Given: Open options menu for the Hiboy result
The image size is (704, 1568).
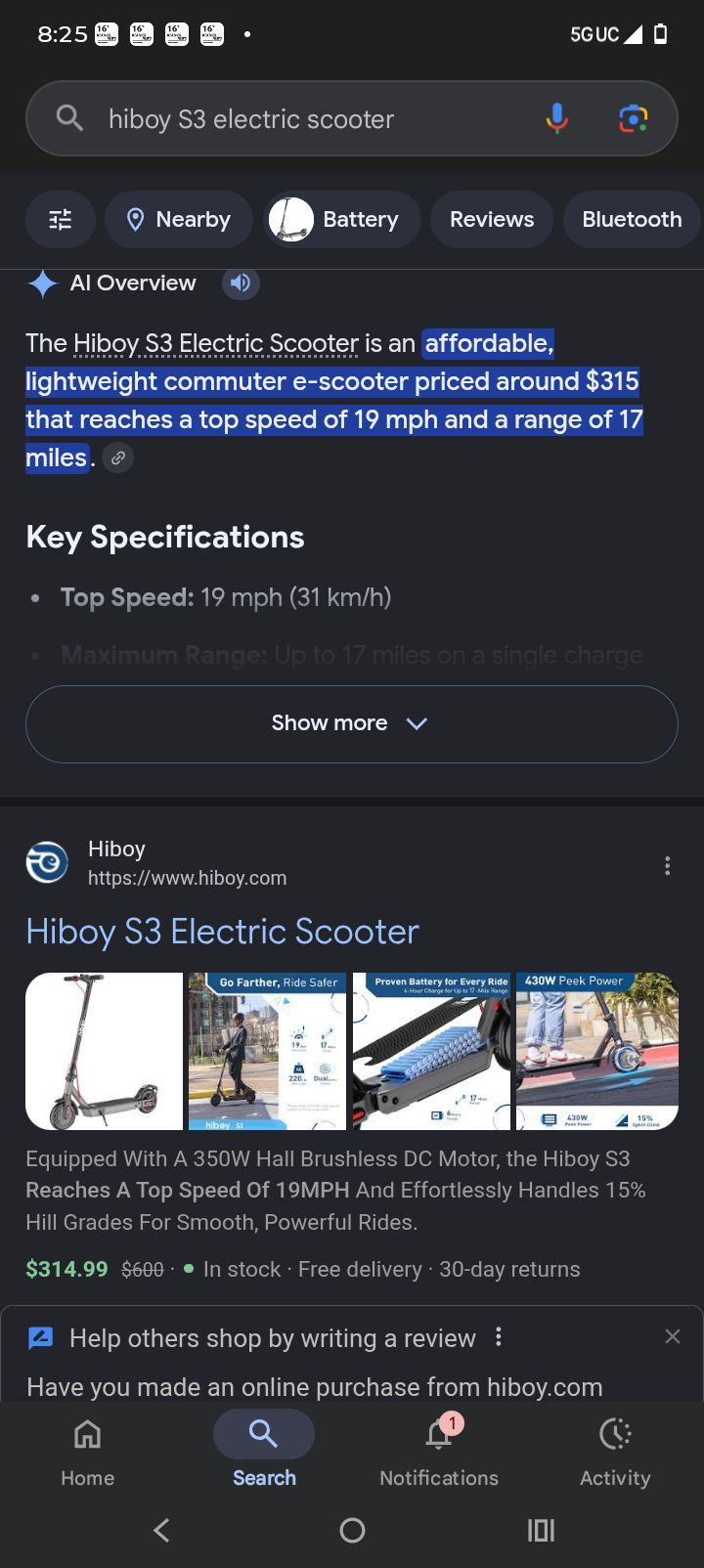Looking at the screenshot, I should coord(667,865).
